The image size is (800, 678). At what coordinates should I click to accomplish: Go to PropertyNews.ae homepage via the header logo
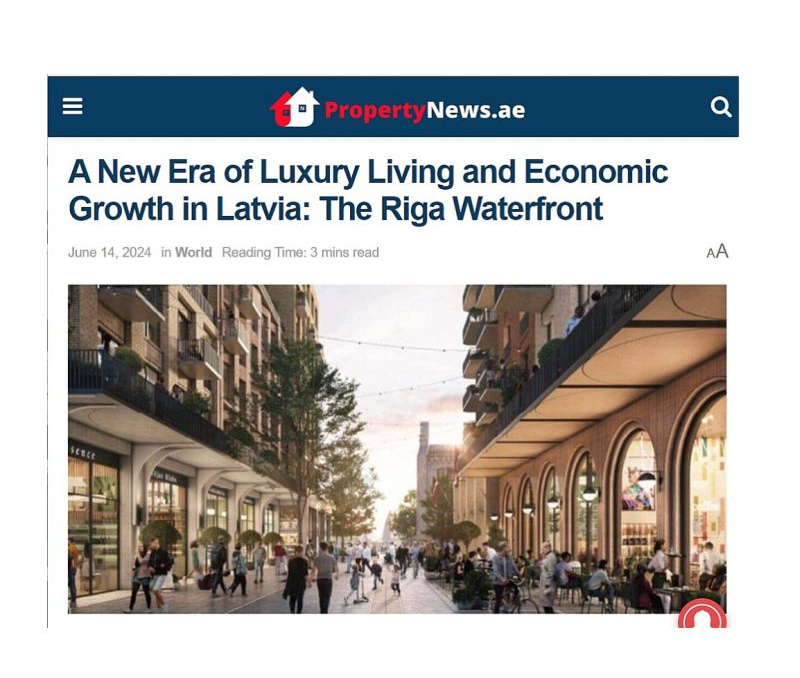tap(397, 108)
